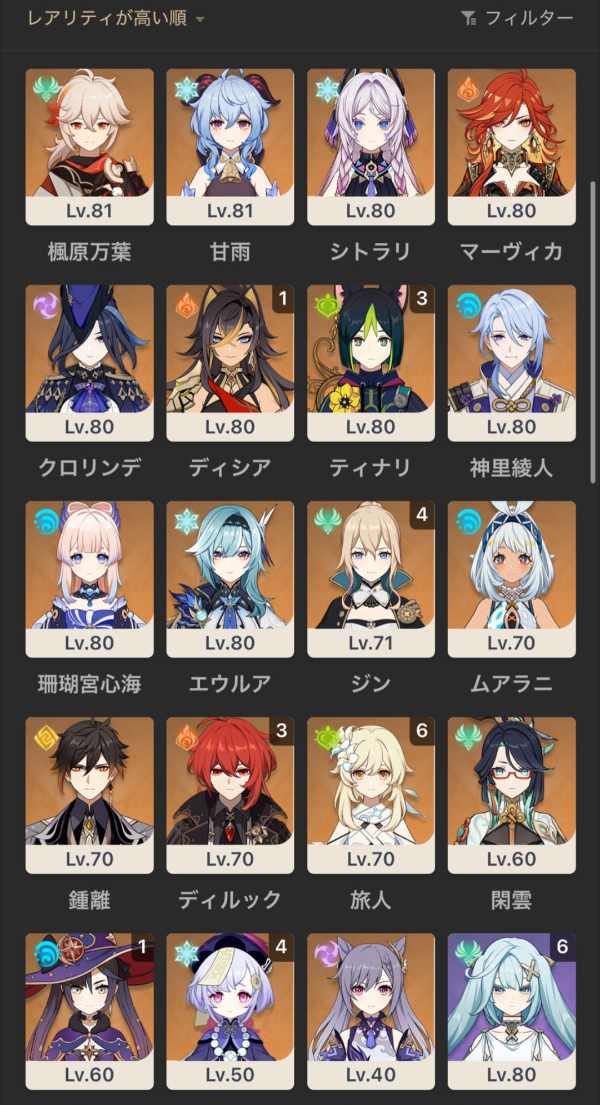The image size is (600, 1105).
Task: Open the rarity sort dropdown
Action: tap(115, 19)
